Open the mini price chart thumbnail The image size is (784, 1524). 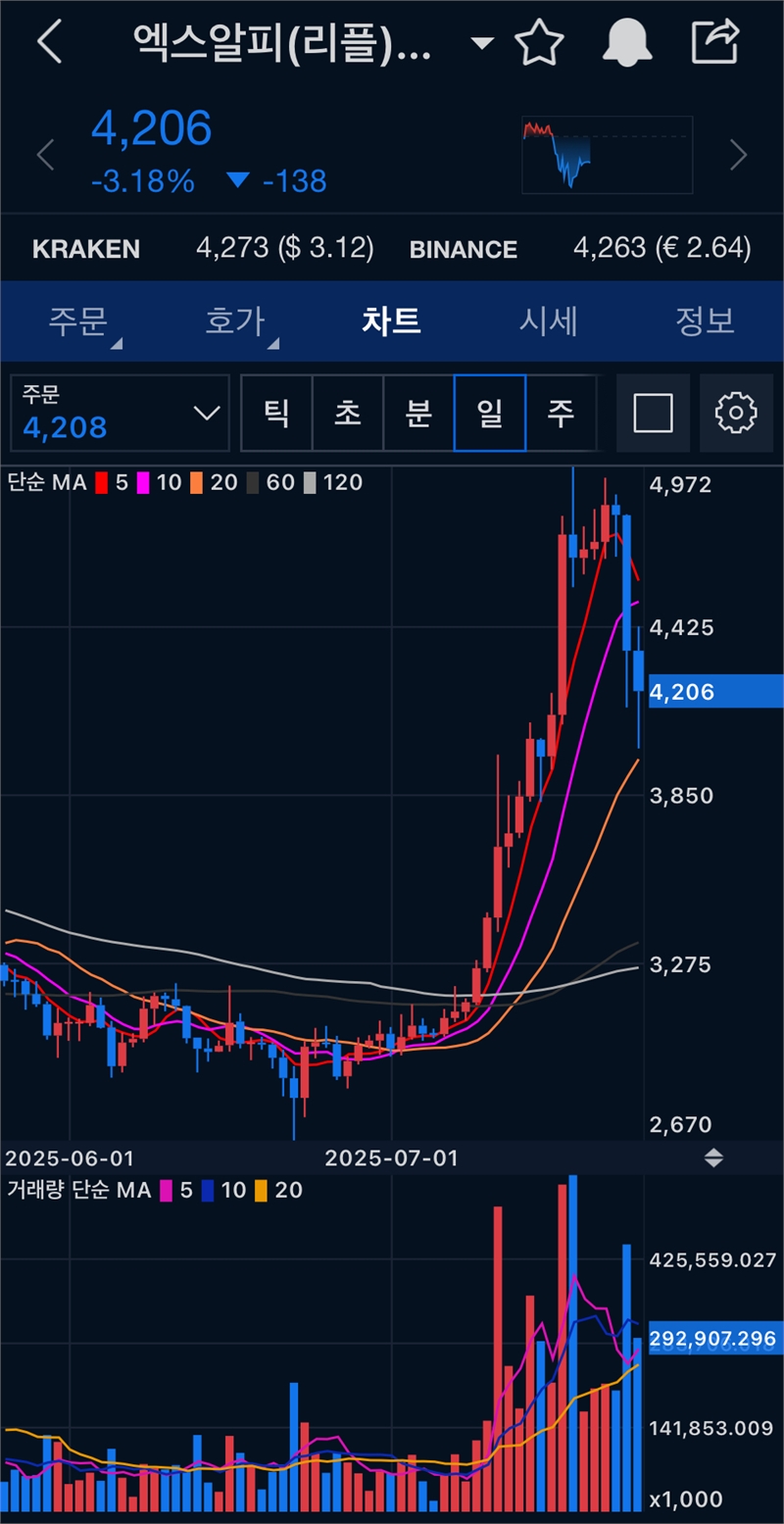[x=607, y=155]
